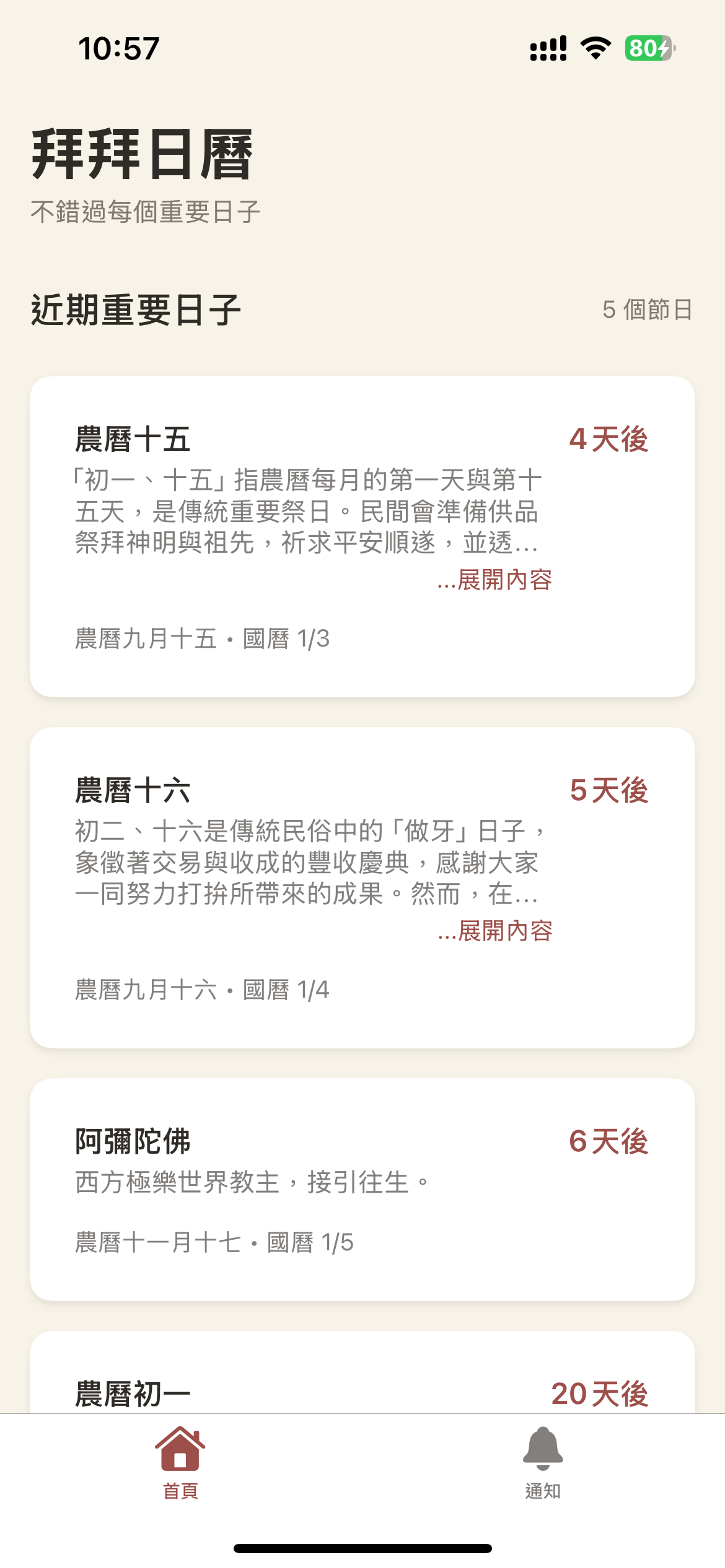
Task: Tap the 4天後 countdown label
Action: [x=609, y=441]
